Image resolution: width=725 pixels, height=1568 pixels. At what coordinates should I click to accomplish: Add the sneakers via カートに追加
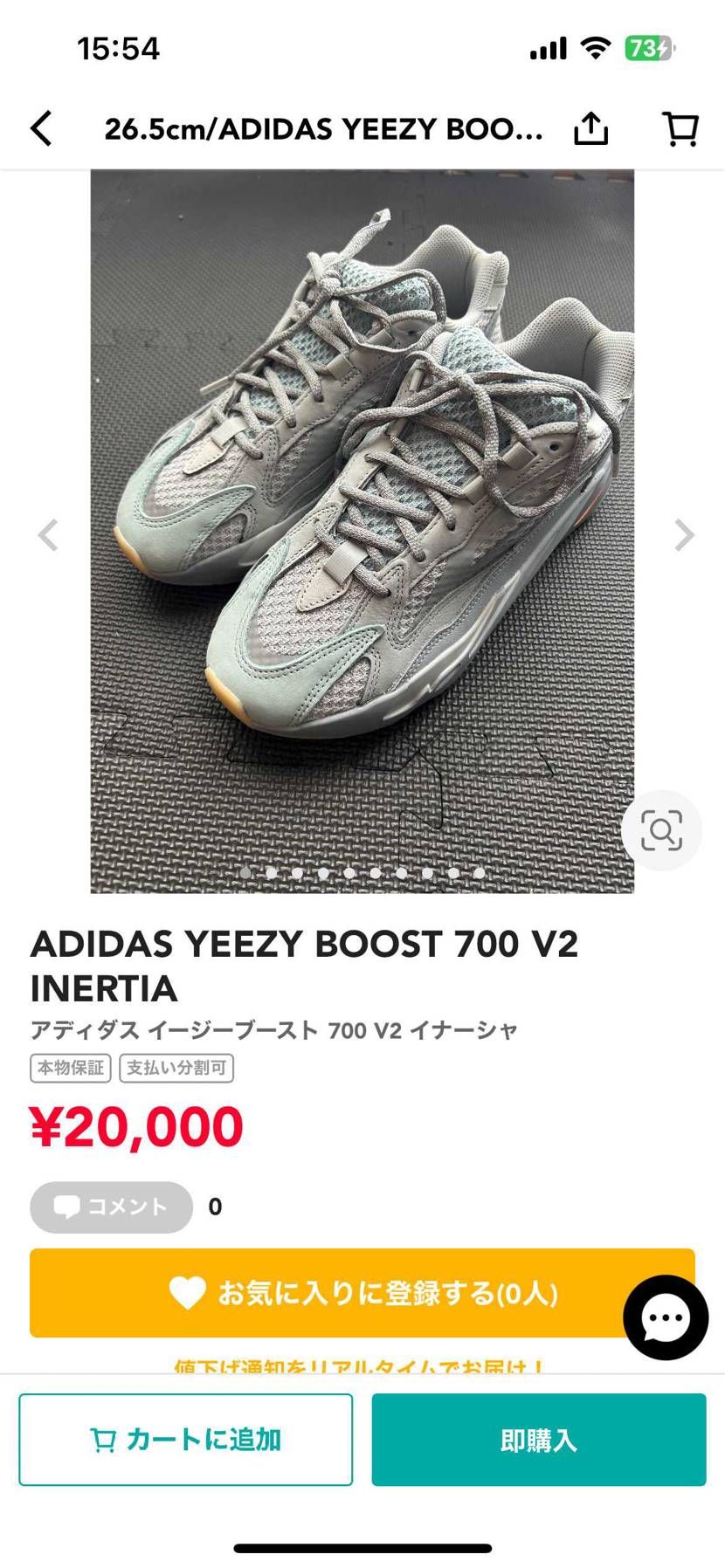[186, 1440]
